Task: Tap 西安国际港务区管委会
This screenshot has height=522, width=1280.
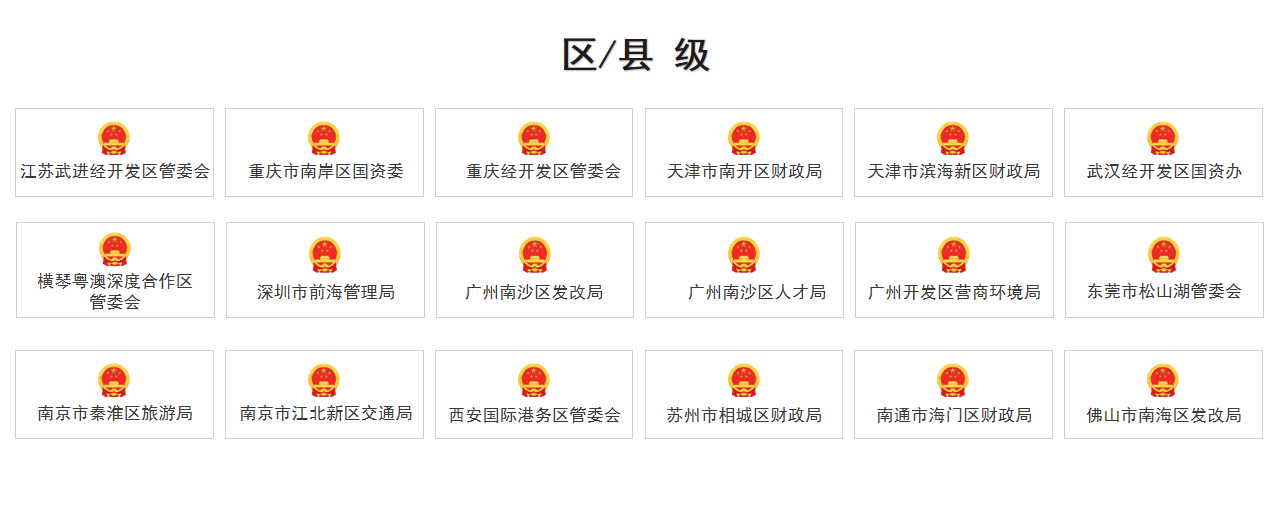Action: coord(534,395)
